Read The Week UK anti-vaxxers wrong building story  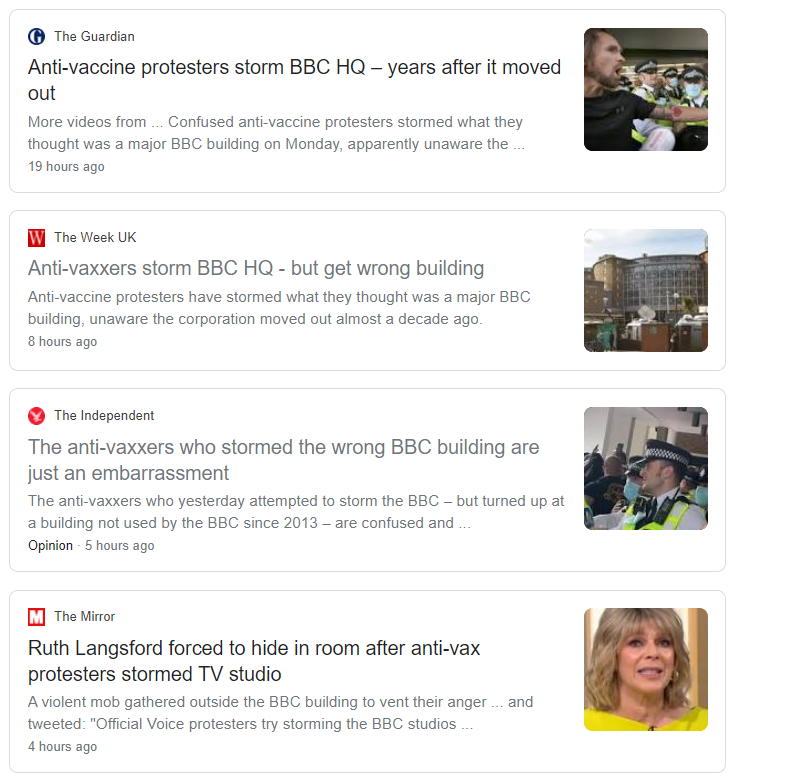point(256,268)
